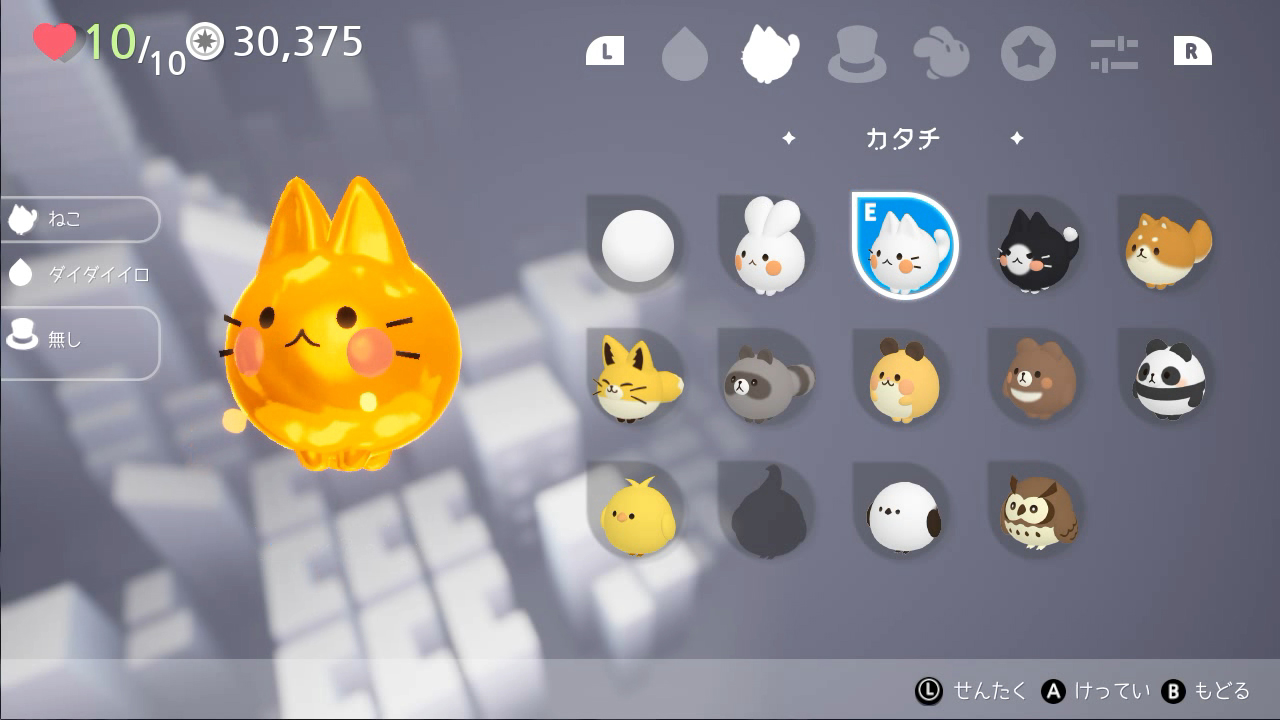Select the plain white ball shape

[637, 246]
